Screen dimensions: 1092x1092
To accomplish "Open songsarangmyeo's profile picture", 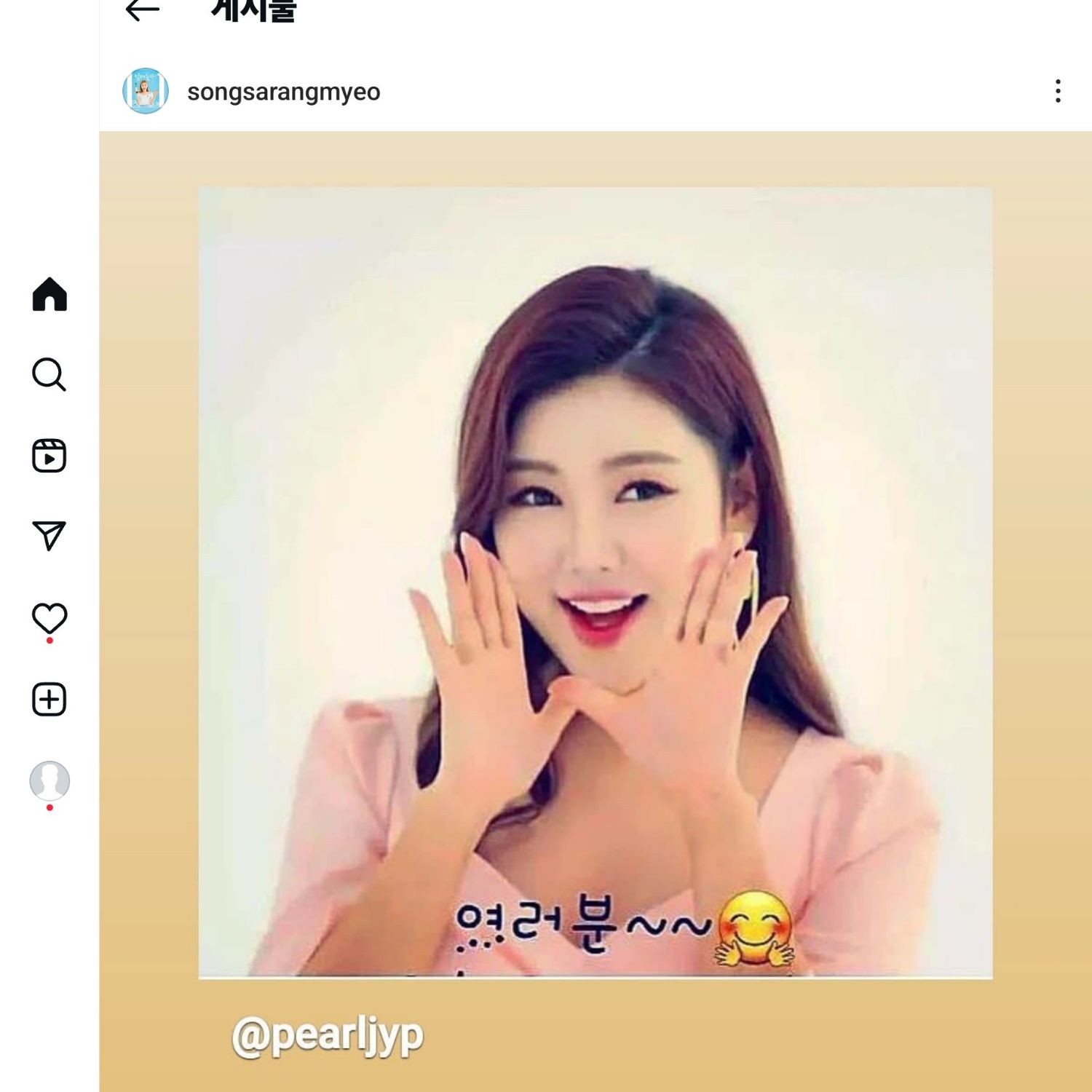I will point(146,91).
